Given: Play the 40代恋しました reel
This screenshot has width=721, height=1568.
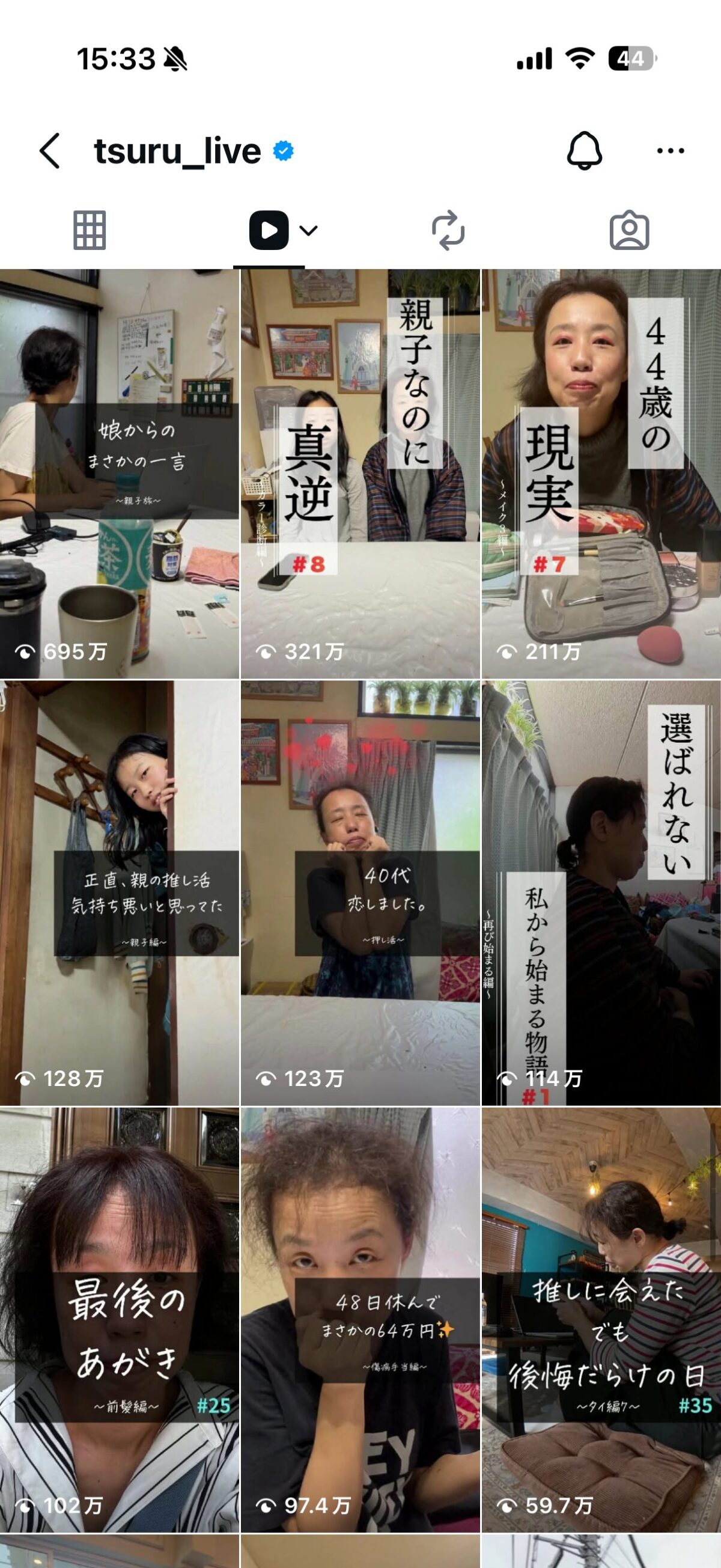Looking at the screenshot, I should [360, 892].
